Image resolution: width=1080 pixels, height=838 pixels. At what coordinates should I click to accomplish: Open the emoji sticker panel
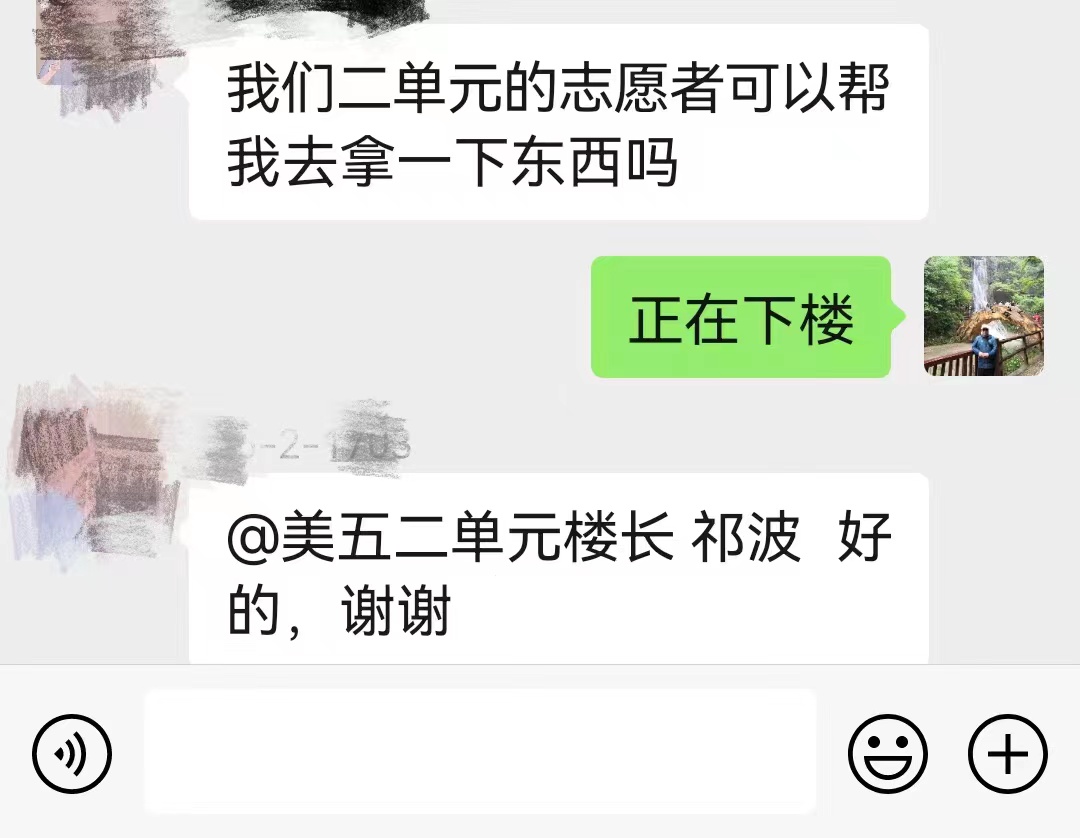click(887, 753)
